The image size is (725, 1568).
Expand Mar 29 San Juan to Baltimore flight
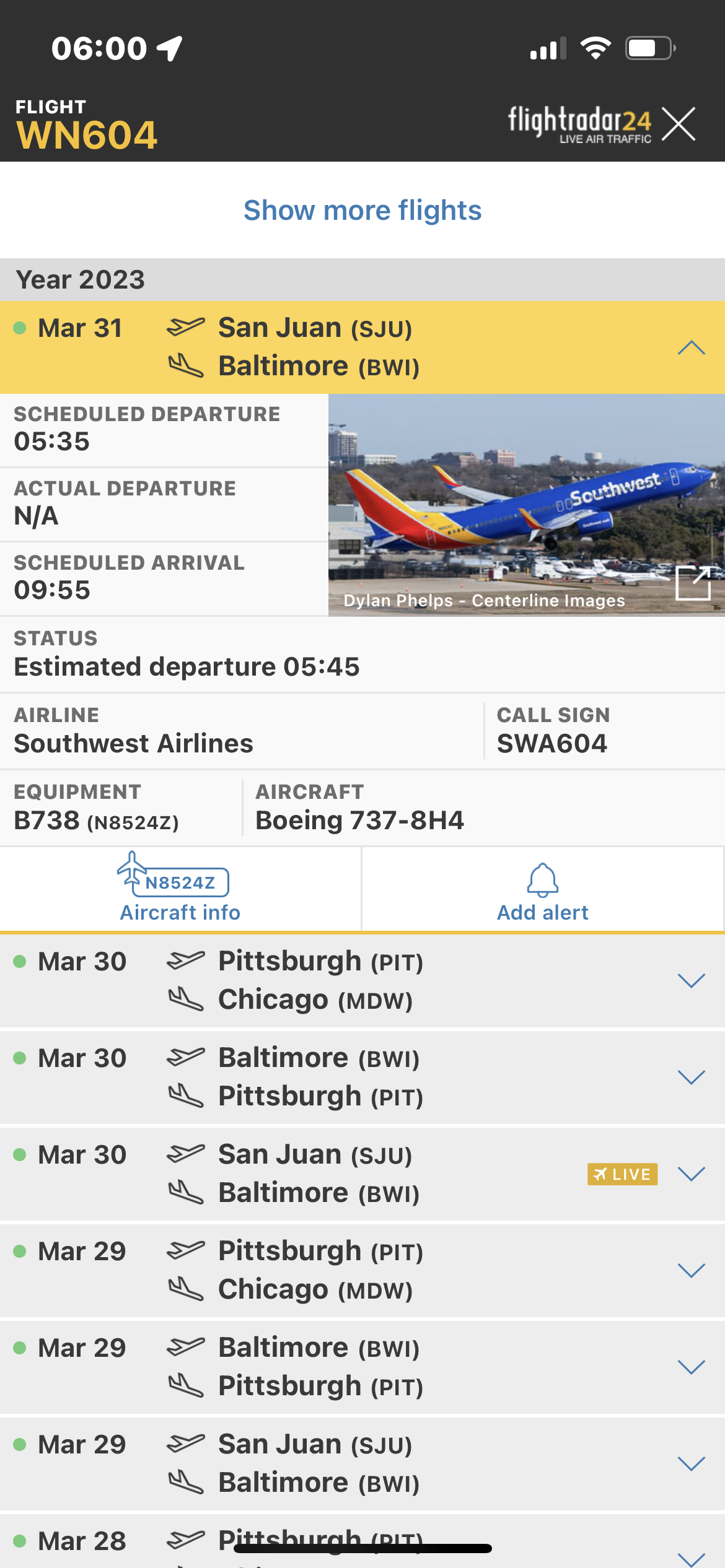click(691, 1463)
